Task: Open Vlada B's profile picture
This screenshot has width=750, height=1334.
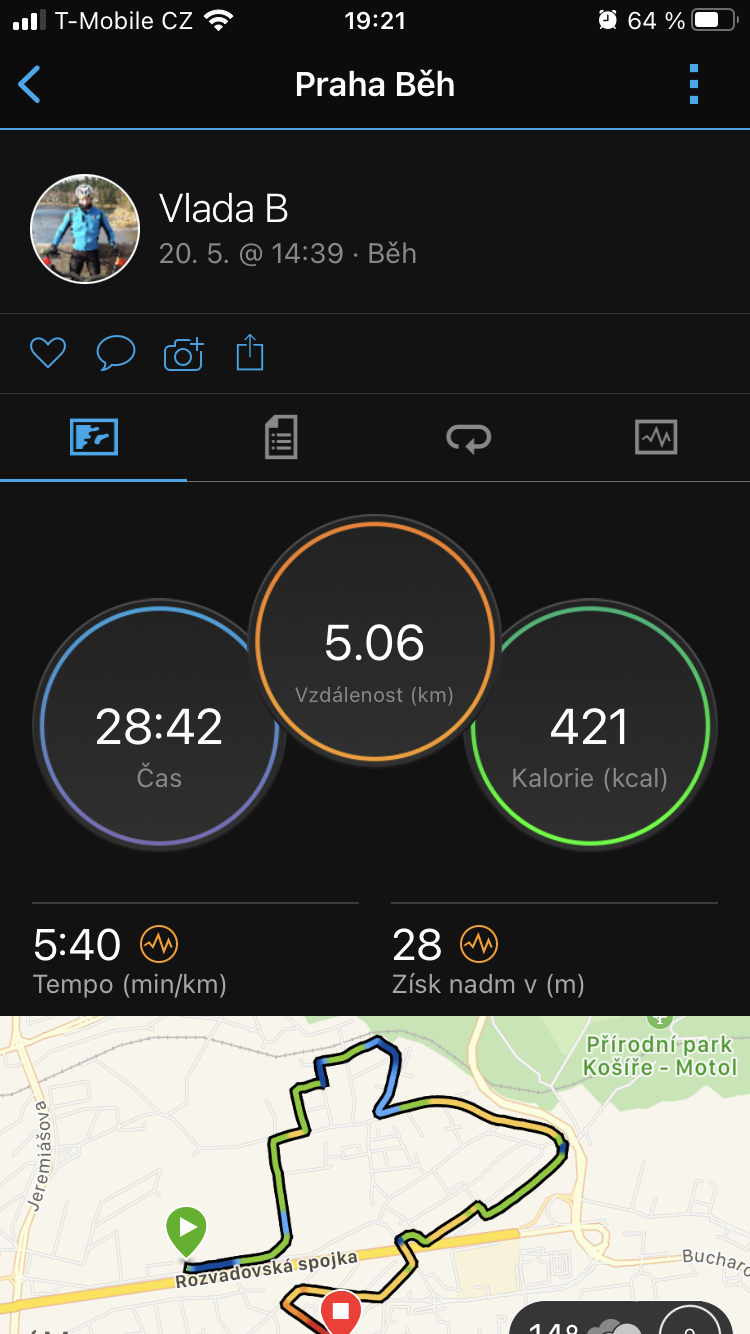Action: (x=85, y=229)
